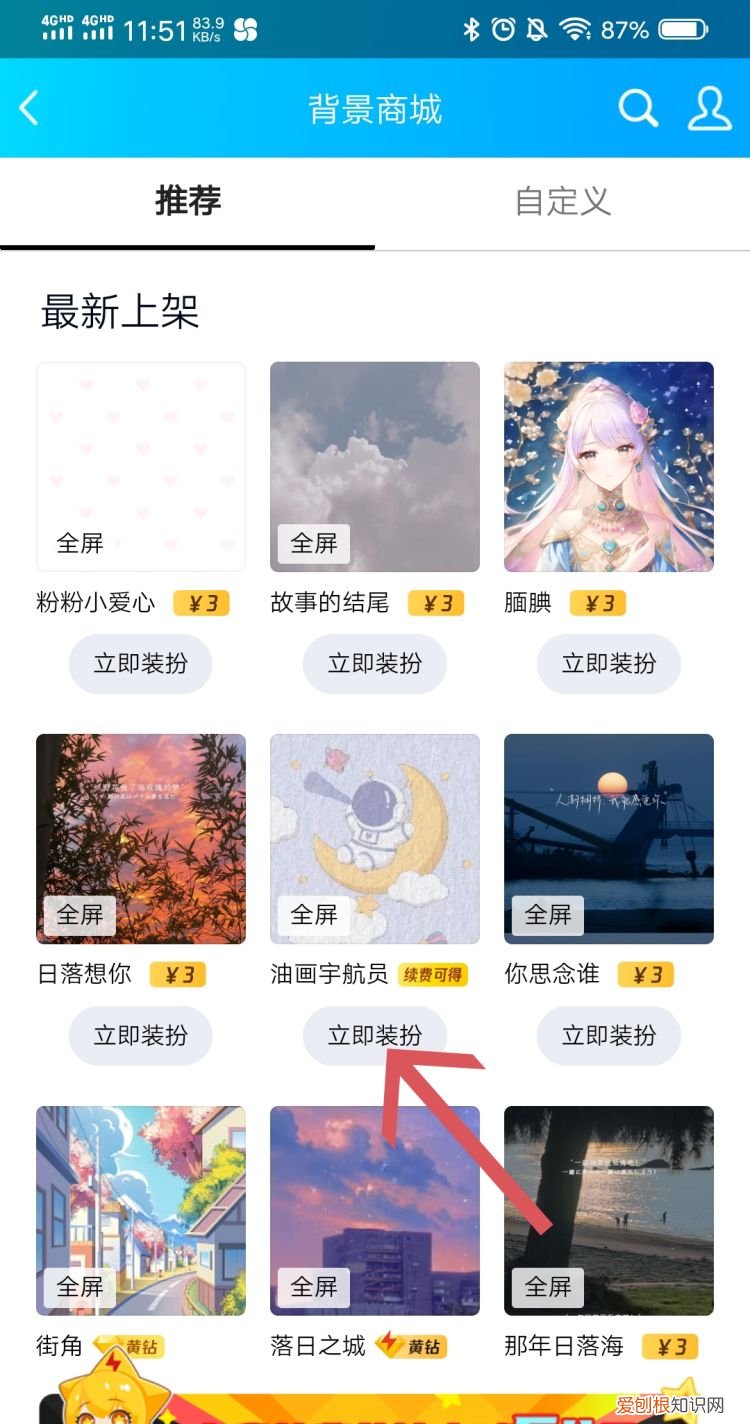The height and width of the screenshot is (1424, 750).
Task: Open the search icon in the top bar
Action: 637,110
